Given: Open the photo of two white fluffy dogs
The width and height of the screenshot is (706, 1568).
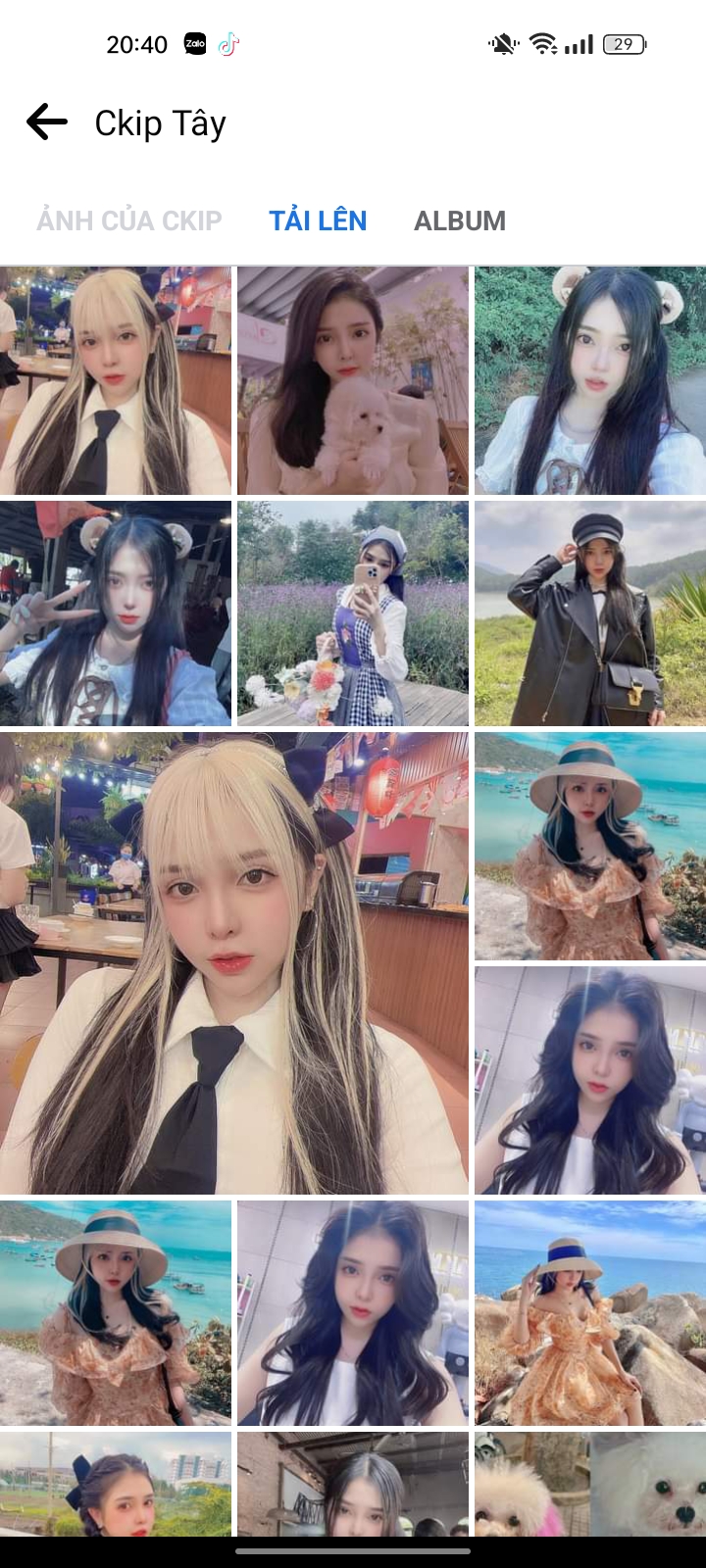Looking at the screenshot, I should 589,1484.
